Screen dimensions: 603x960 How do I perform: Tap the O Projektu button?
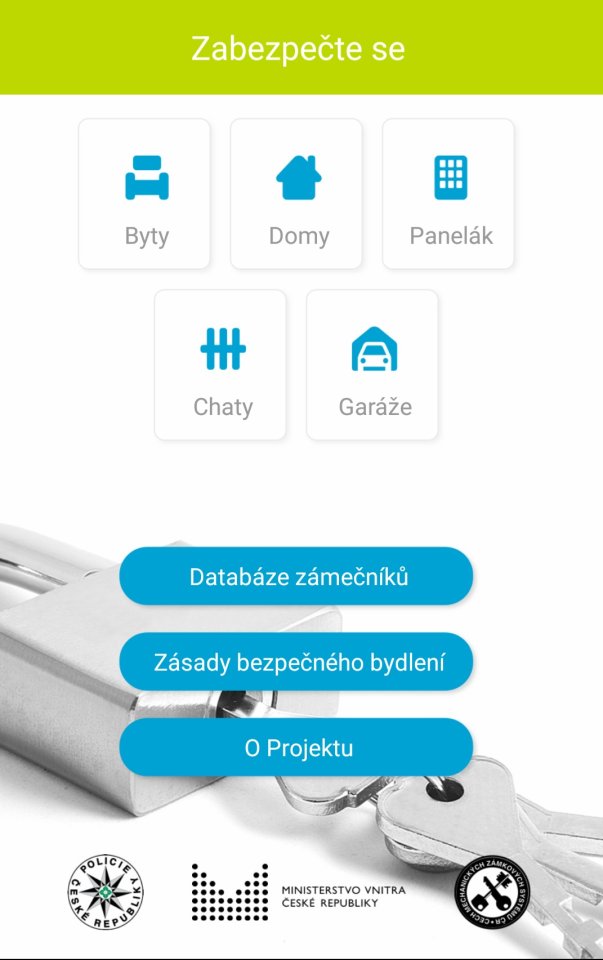pos(296,748)
